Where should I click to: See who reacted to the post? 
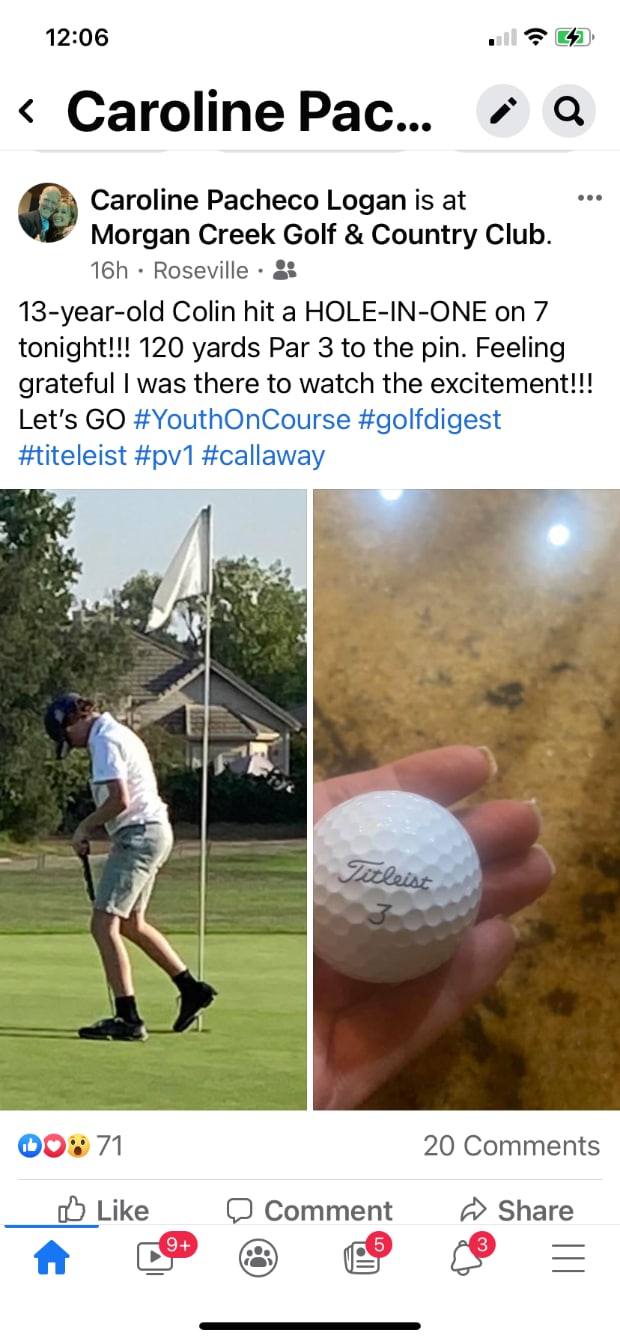tap(70, 1145)
